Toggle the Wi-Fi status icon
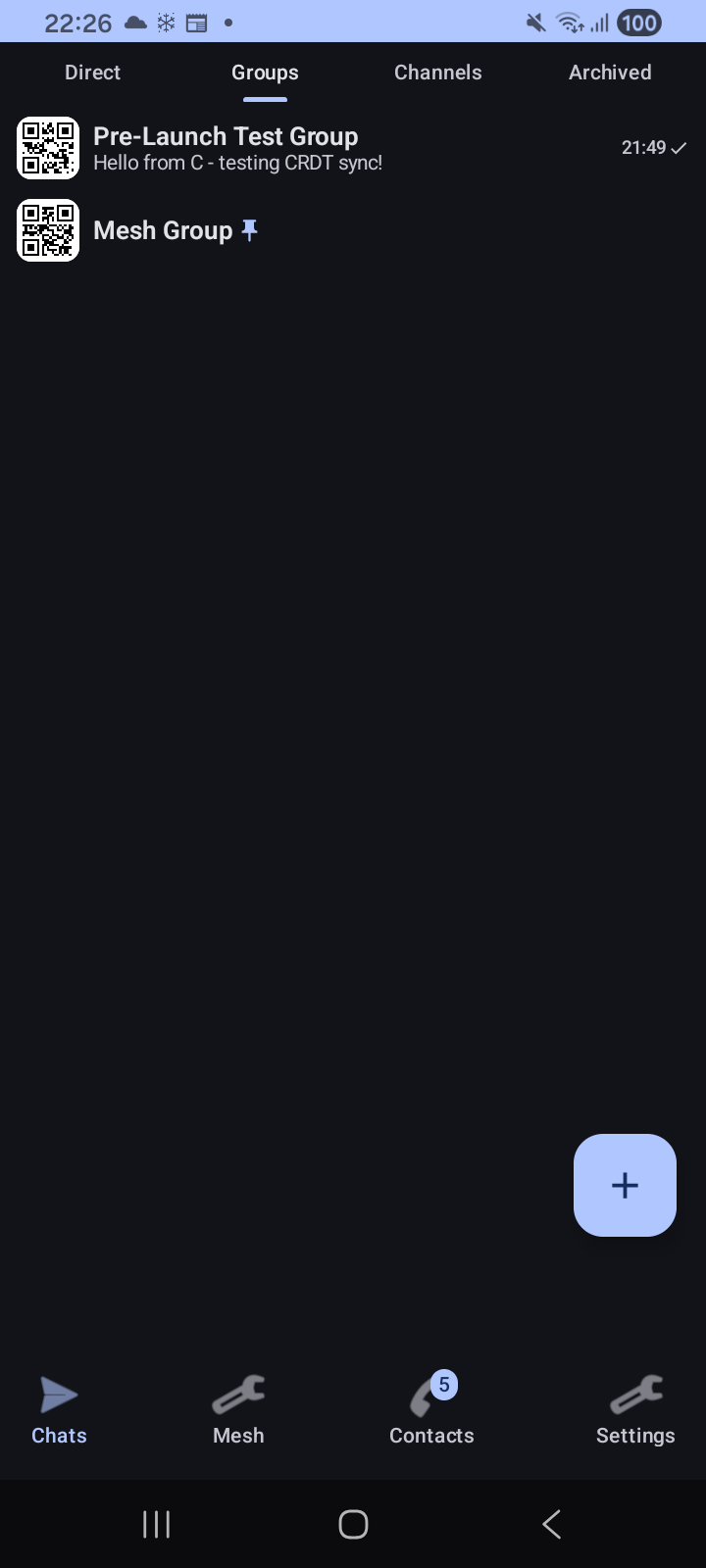This screenshot has height=1568, width=706. (571, 21)
